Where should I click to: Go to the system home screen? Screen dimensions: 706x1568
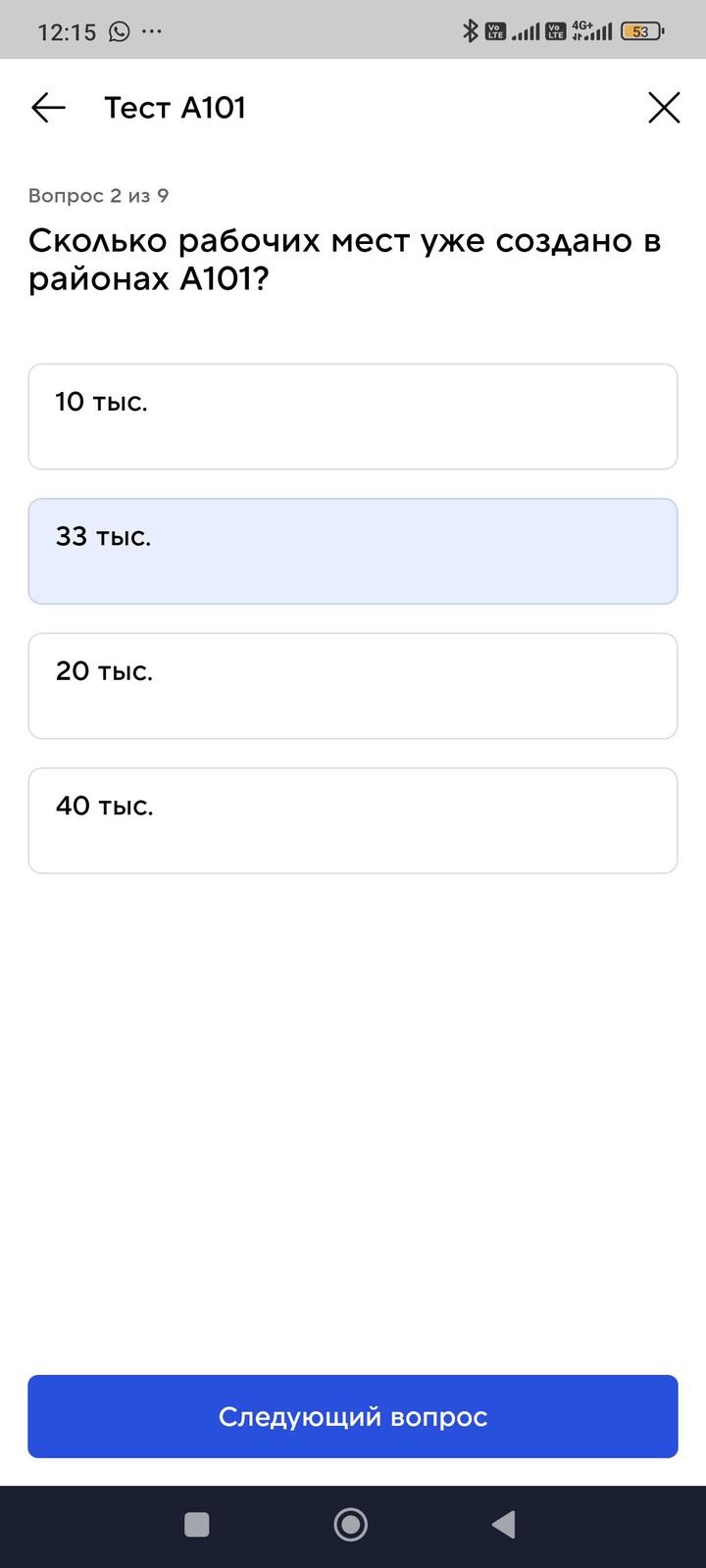[x=351, y=1525]
